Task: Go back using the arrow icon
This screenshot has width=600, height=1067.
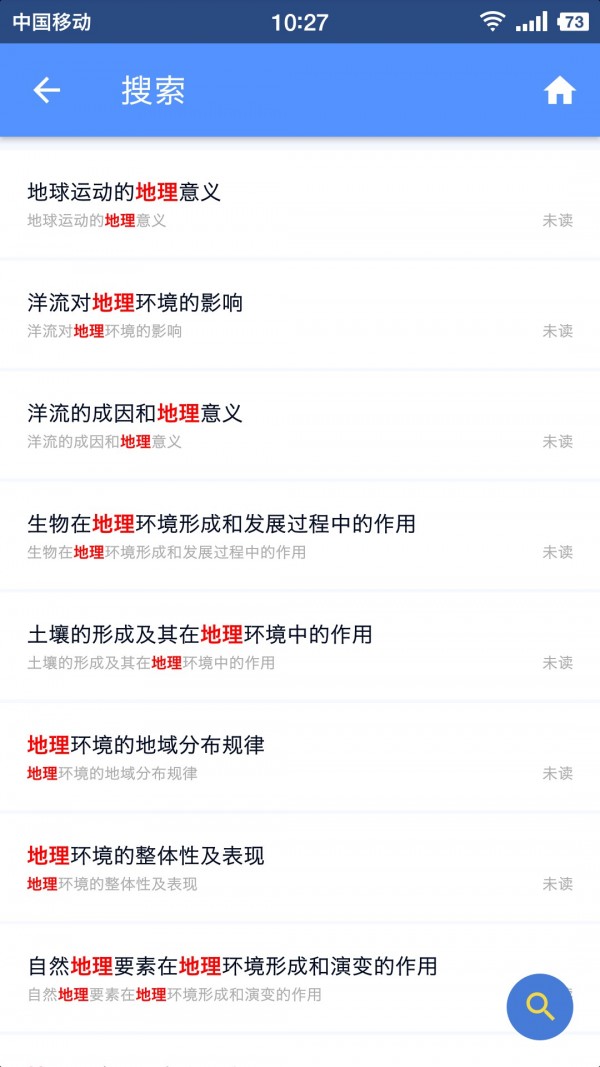Action: point(47,90)
